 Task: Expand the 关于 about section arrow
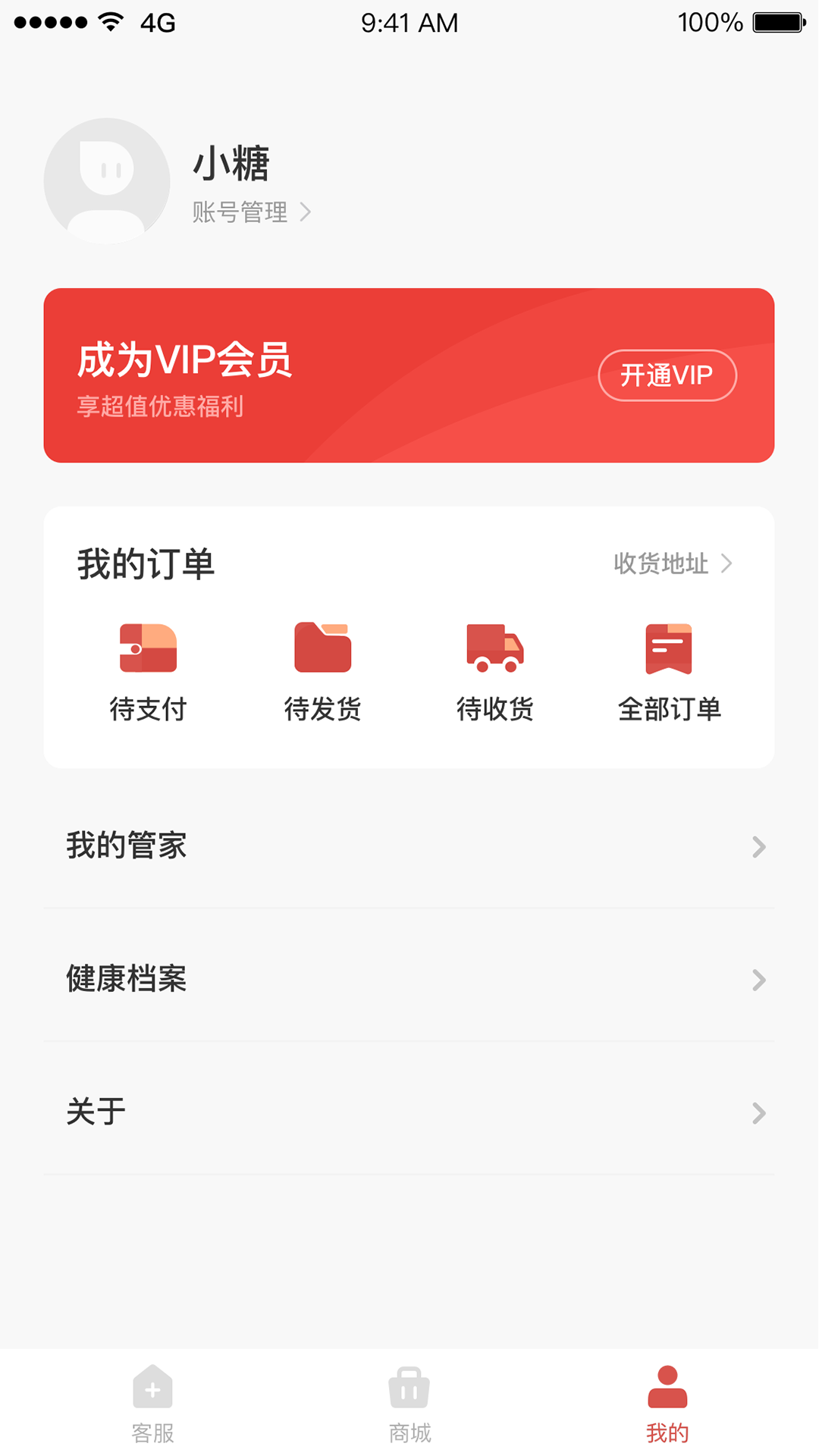click(x=759, y=1112)
